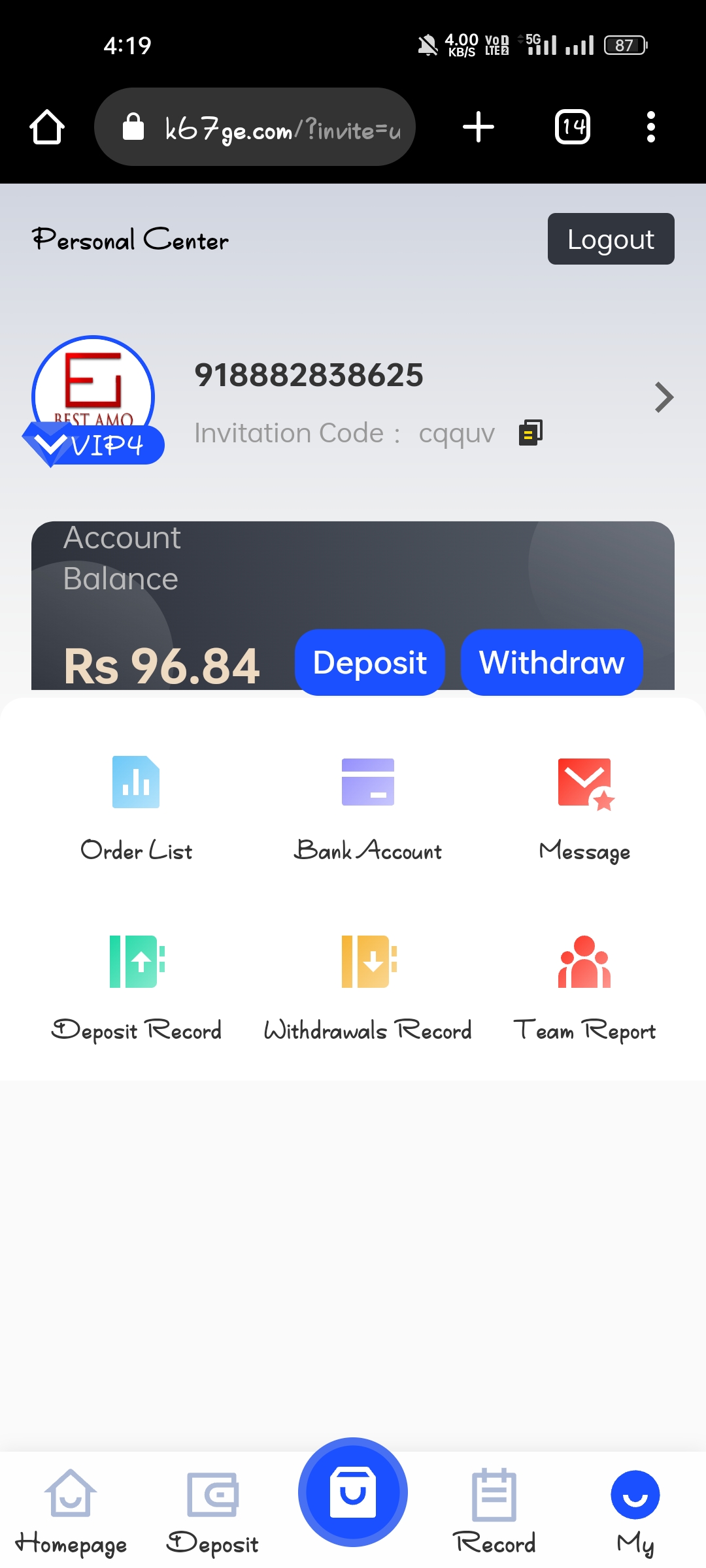Image resolution: width=706 pixels, height=1568 pixels.
Task: Log out of the account
Action: [x=611, y=239]
